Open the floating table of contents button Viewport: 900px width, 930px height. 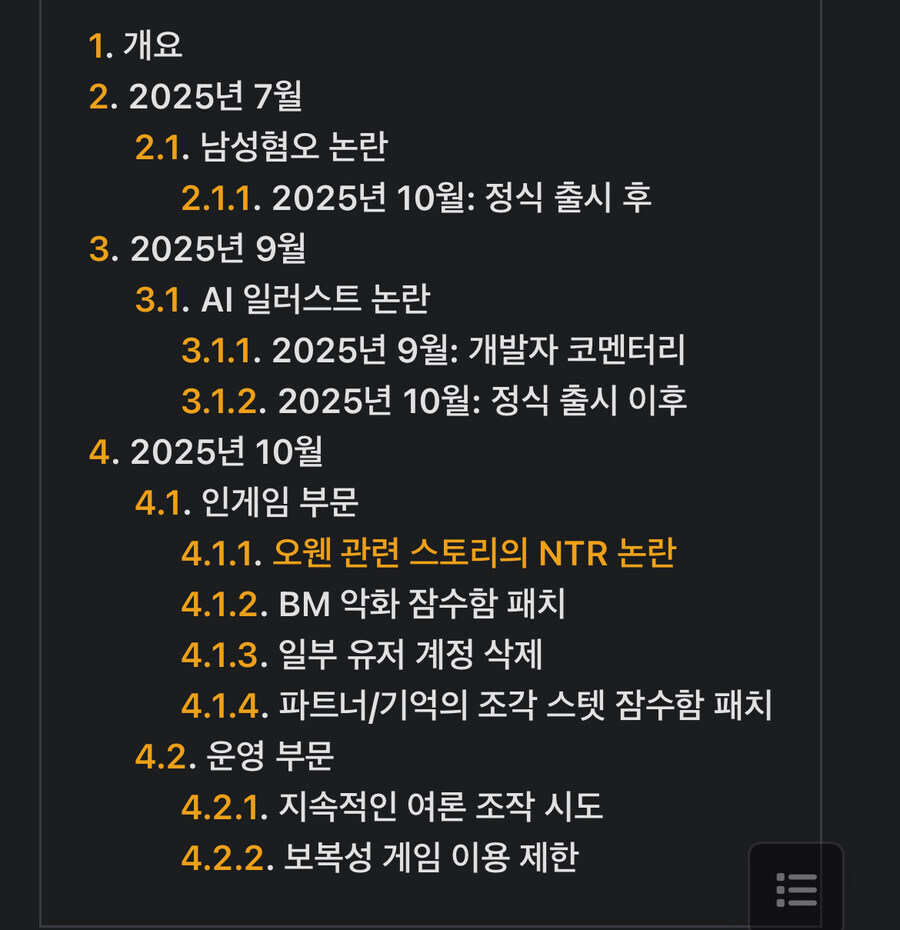(796, 888)
